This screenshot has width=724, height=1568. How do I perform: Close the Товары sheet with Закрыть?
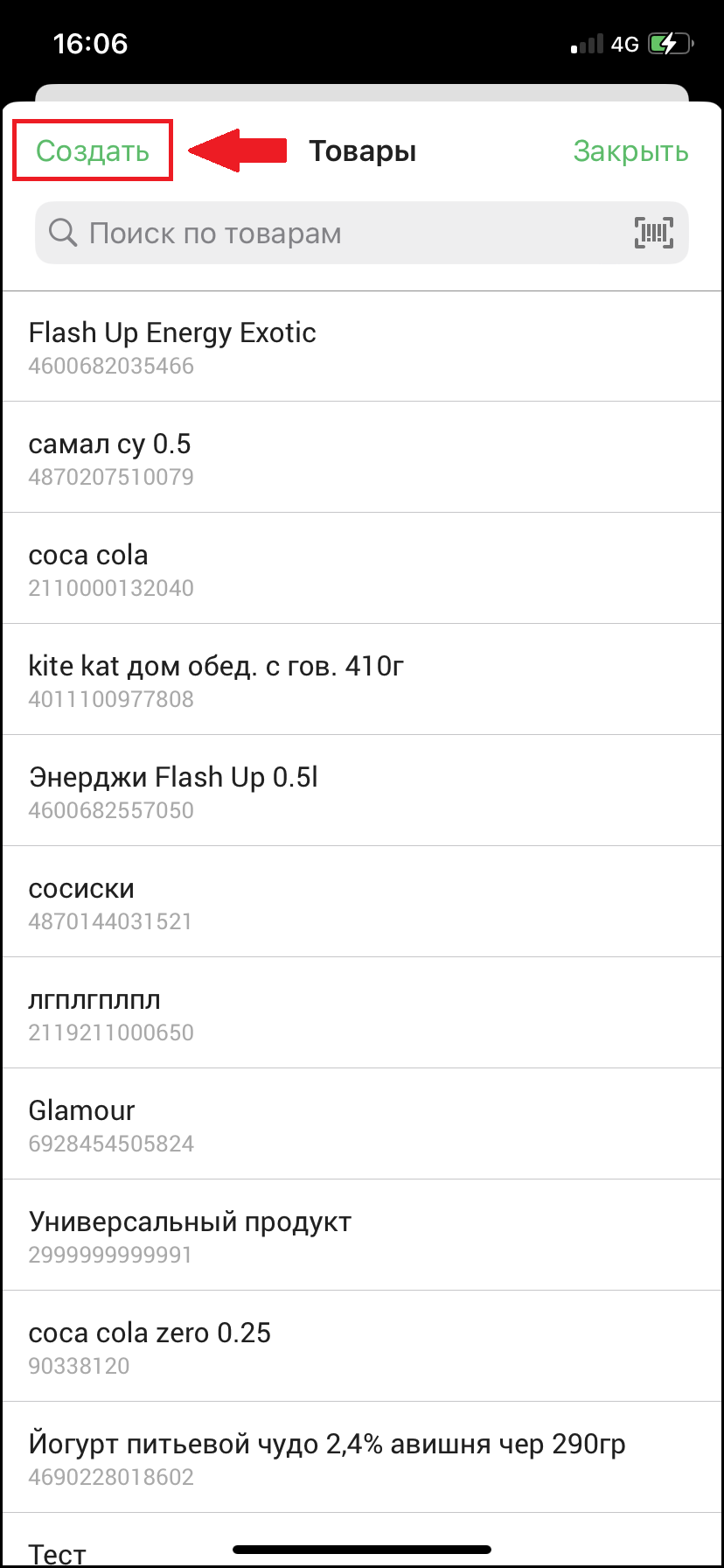click(630, 151)
